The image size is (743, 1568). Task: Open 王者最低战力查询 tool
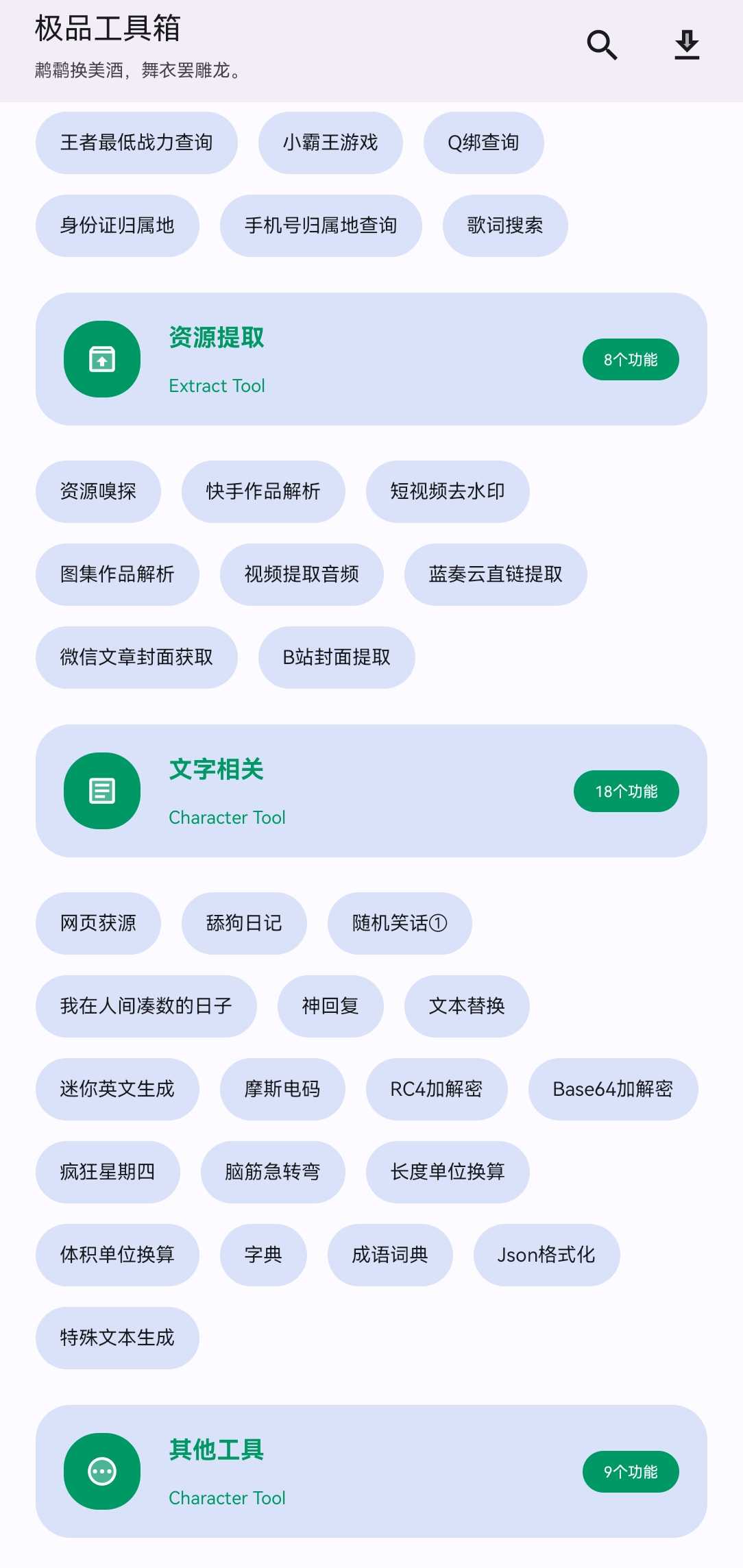[136, 143]
